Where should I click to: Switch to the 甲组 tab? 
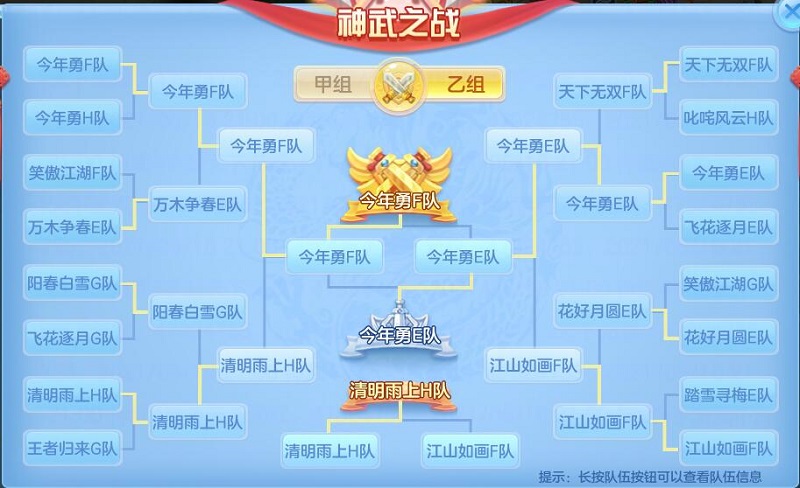(333, 85)
